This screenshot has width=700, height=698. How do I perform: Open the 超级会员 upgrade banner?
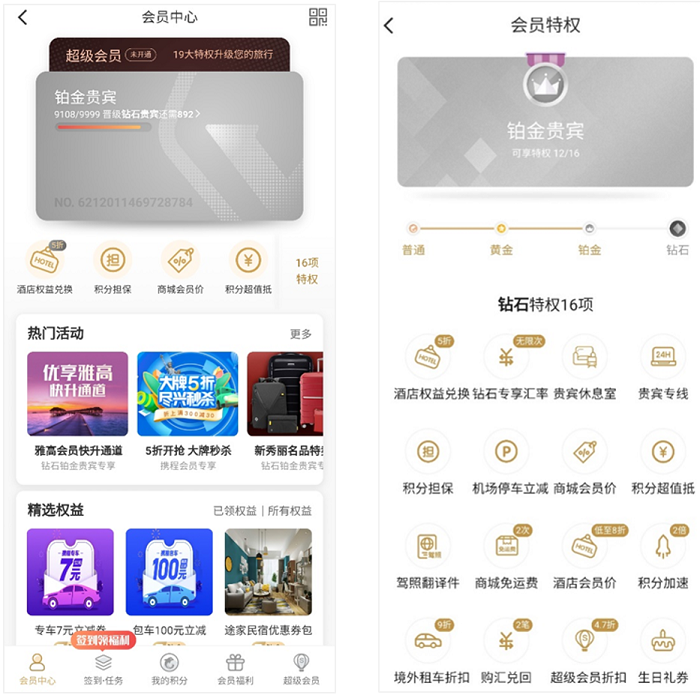[x=169, y=55]
